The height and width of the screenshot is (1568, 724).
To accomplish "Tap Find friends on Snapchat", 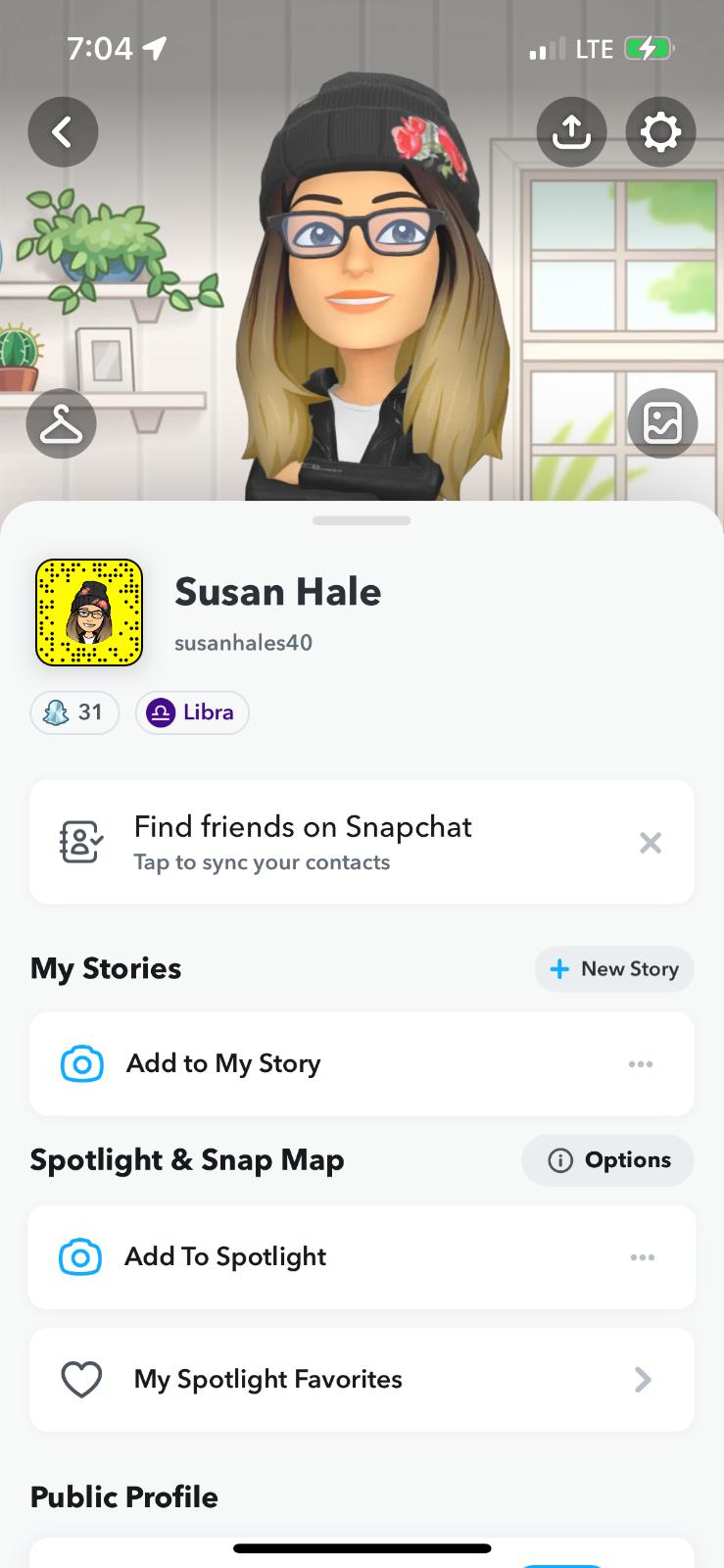I will tap(302, 842).
